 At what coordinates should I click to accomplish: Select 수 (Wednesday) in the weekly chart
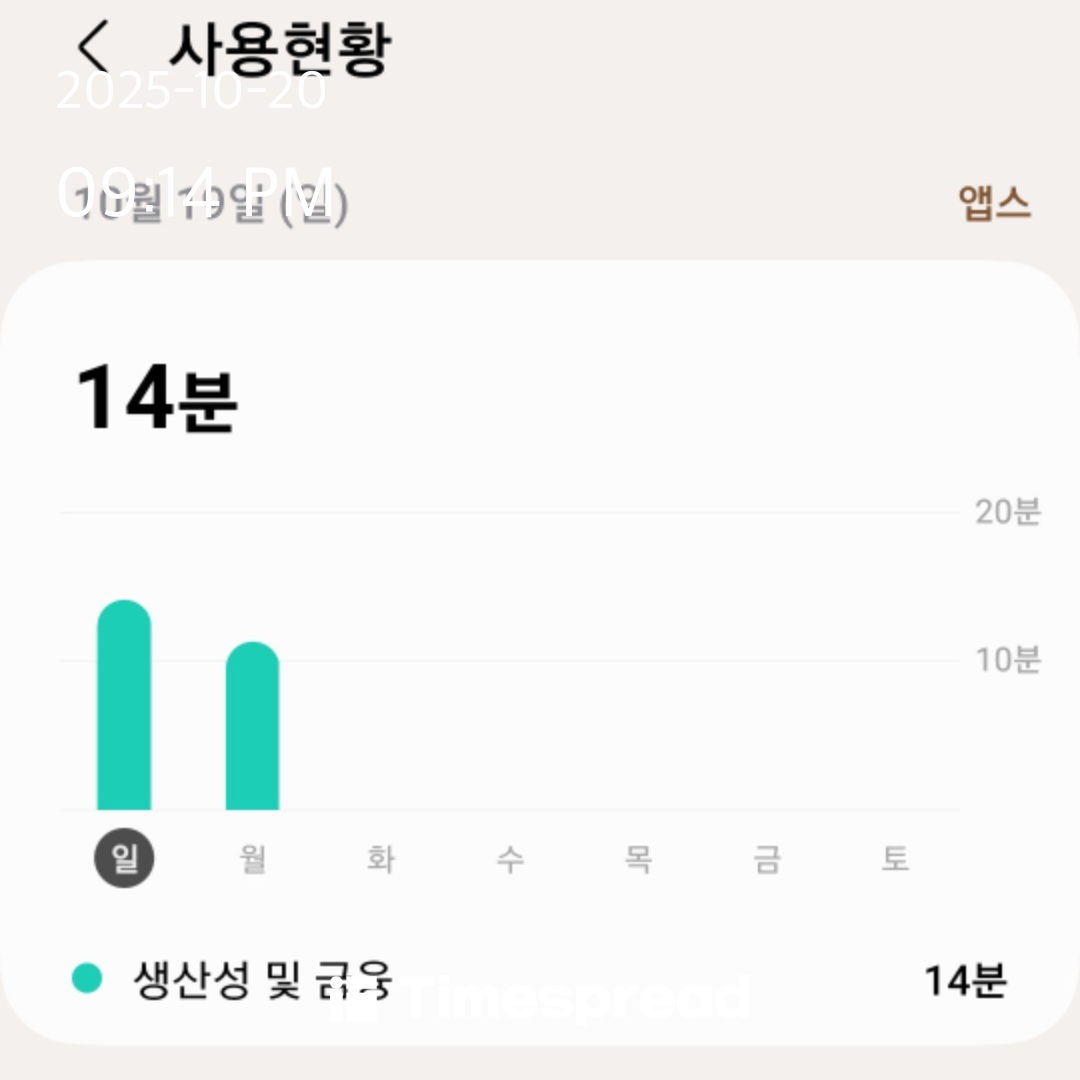pyautogui.click(x=510, y=858)
